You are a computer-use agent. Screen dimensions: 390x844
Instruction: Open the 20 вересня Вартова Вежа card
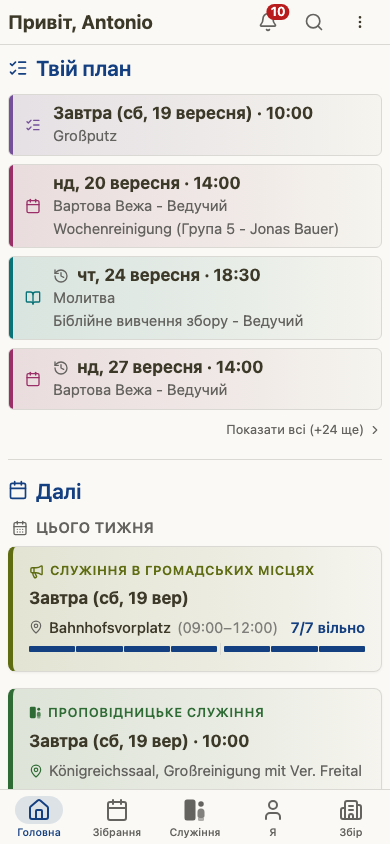pyautogui.click(x=195, y=206)
